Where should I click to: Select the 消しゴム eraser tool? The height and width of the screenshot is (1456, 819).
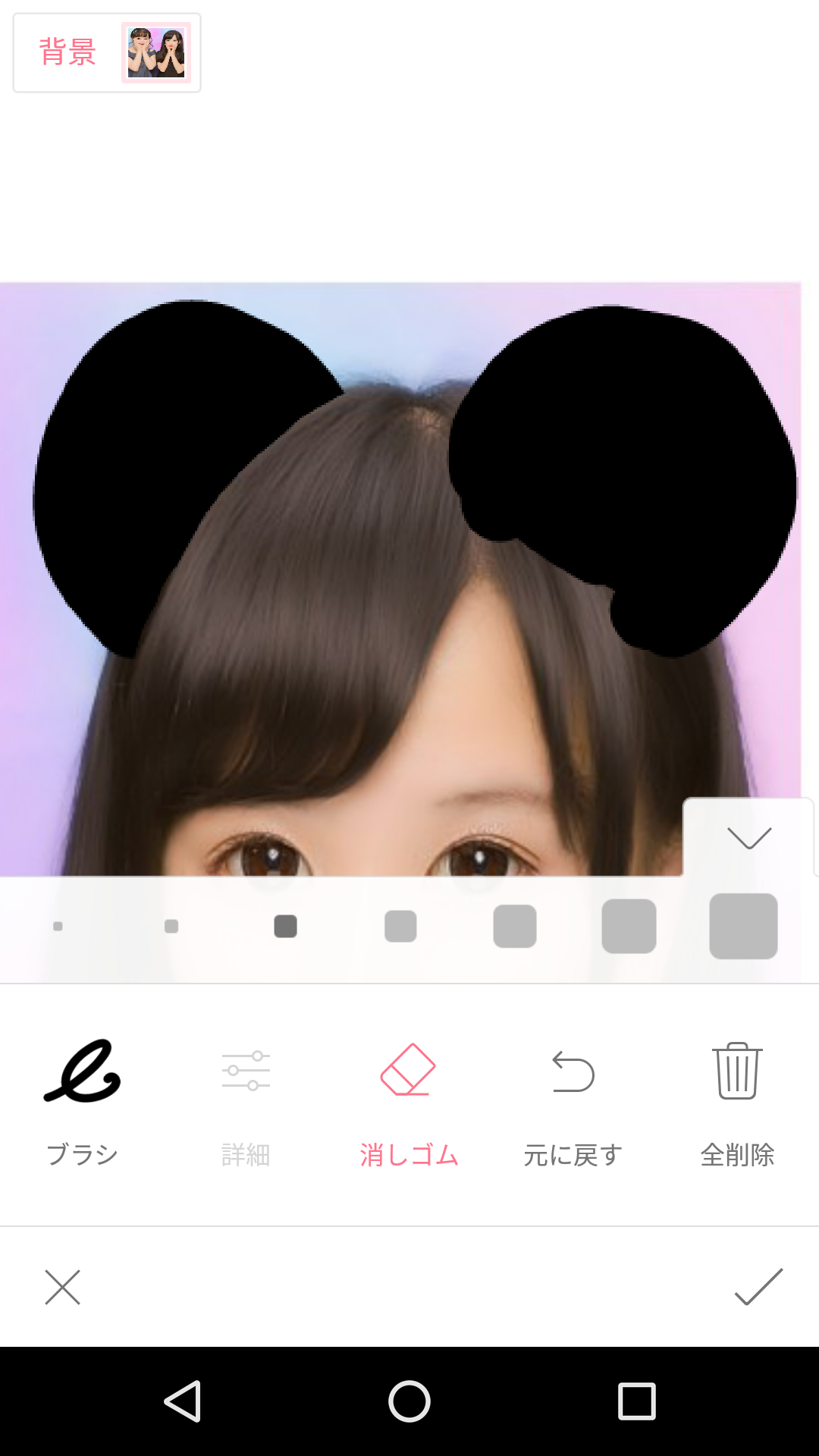pos(409,1100)
